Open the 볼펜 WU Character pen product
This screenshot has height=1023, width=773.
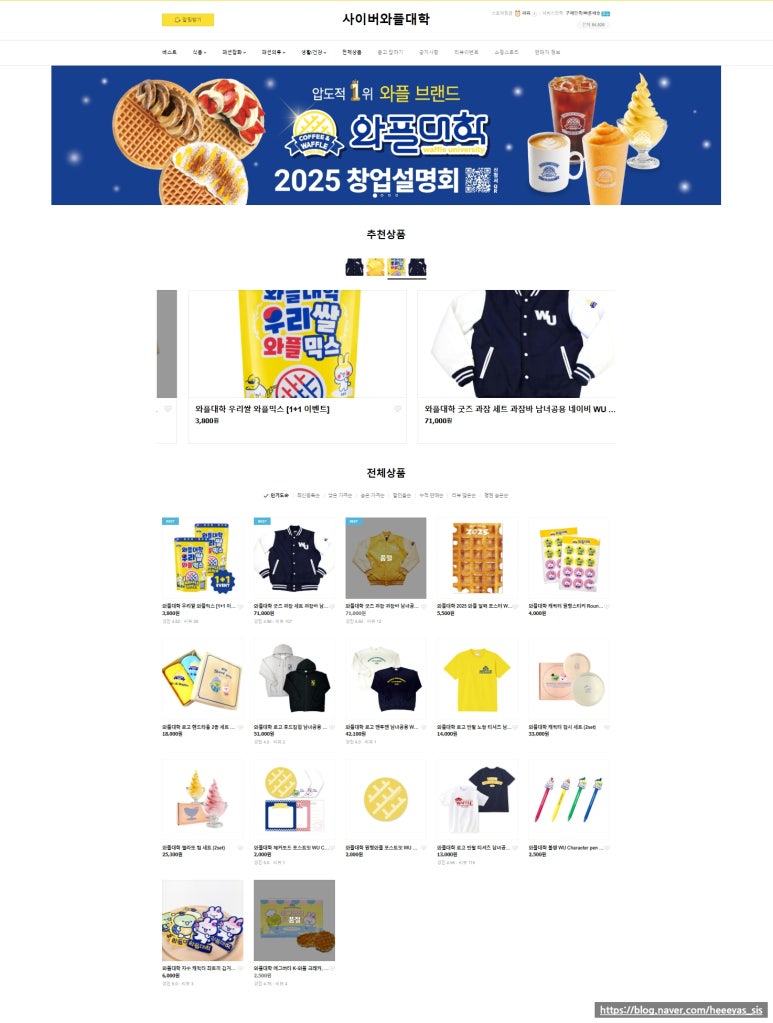(x=568, y=799)
